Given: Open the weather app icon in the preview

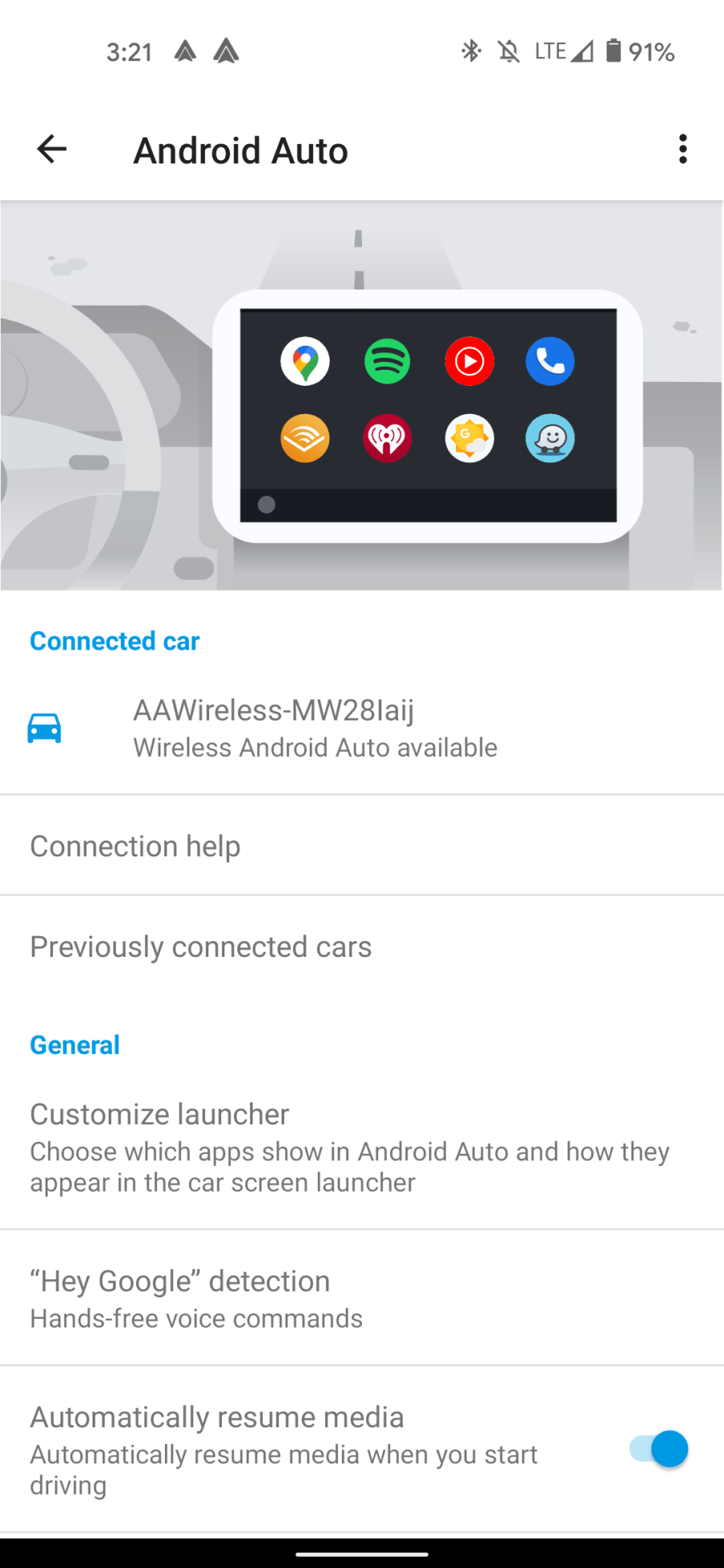Looking at the screenshot, I should click(470, 439).
